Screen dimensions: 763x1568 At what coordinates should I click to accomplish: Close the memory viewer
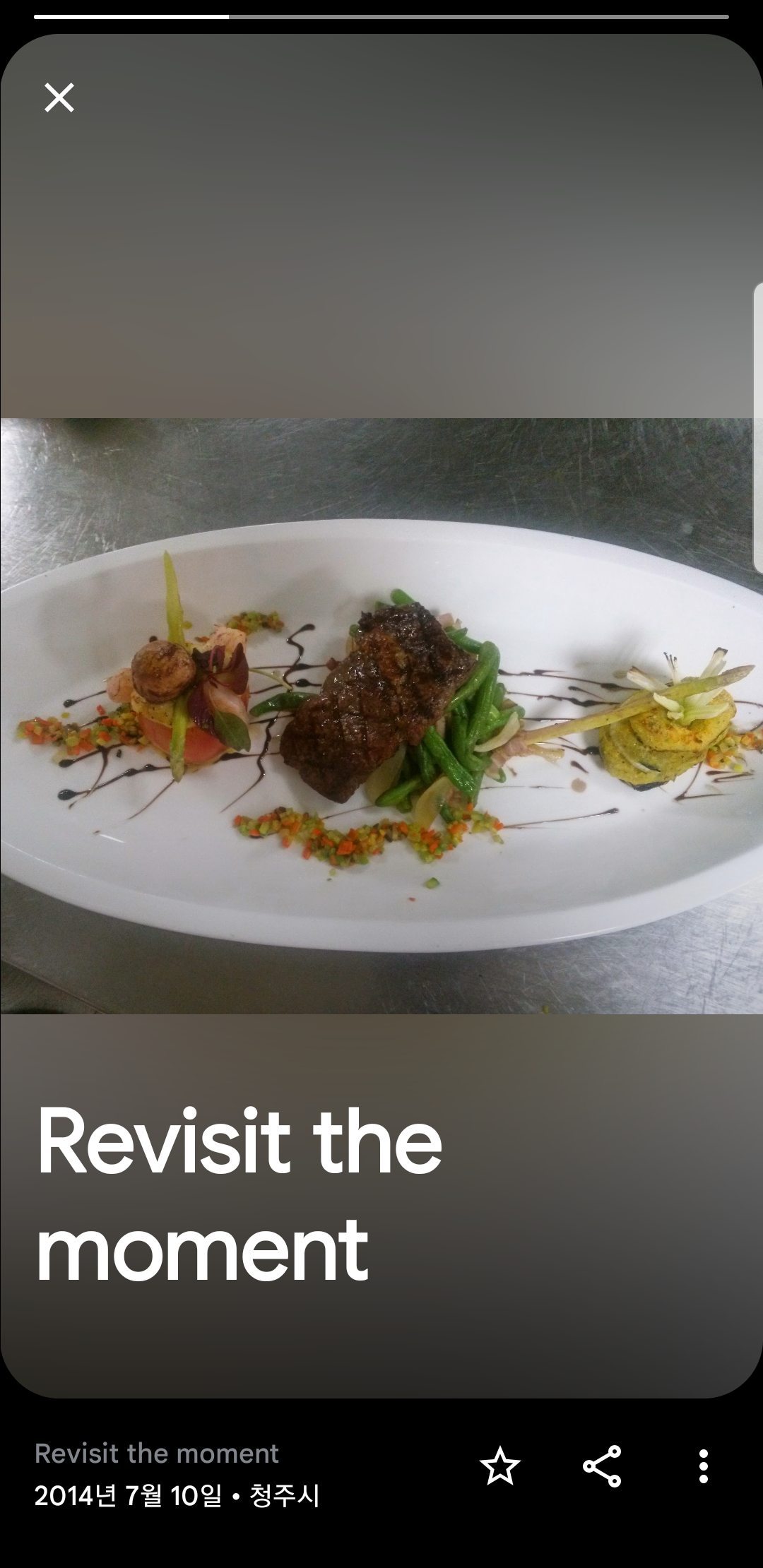[59, 97]
